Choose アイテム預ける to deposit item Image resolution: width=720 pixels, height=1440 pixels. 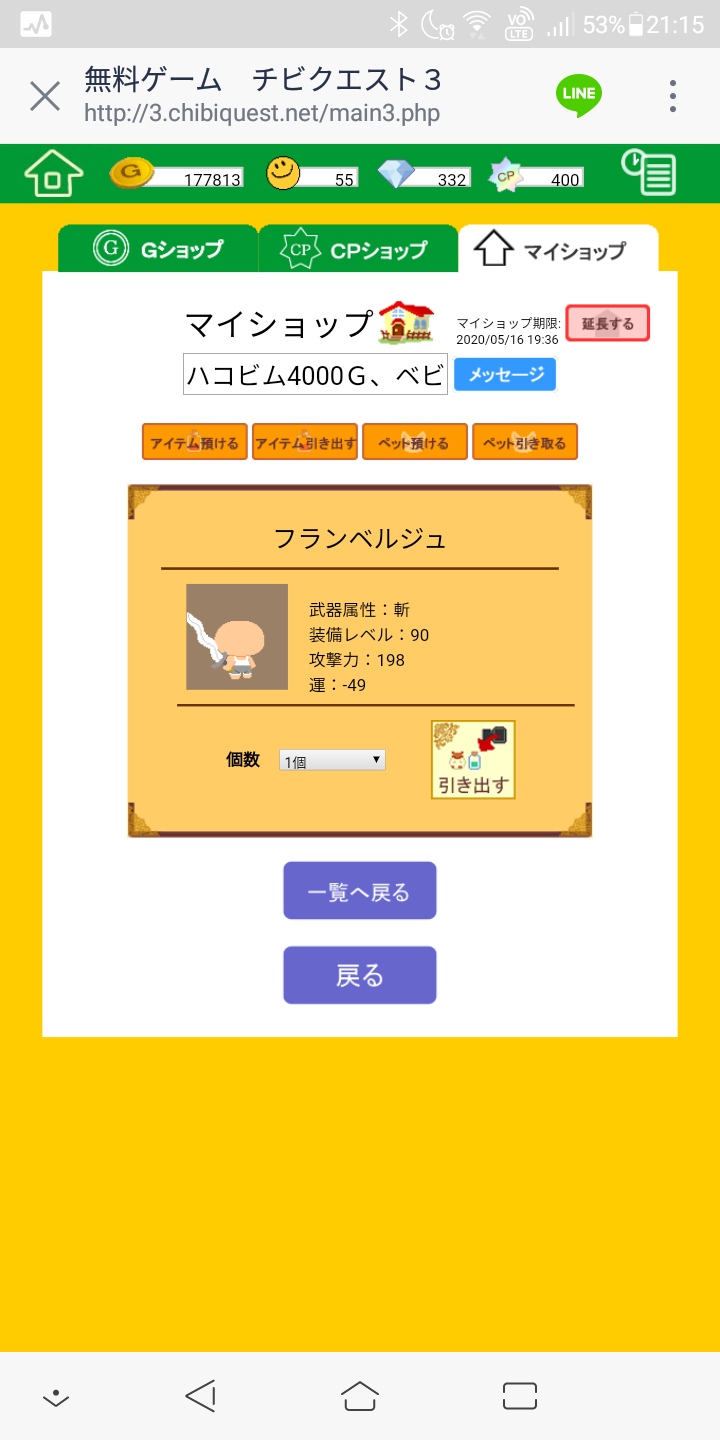coord(195,443)
